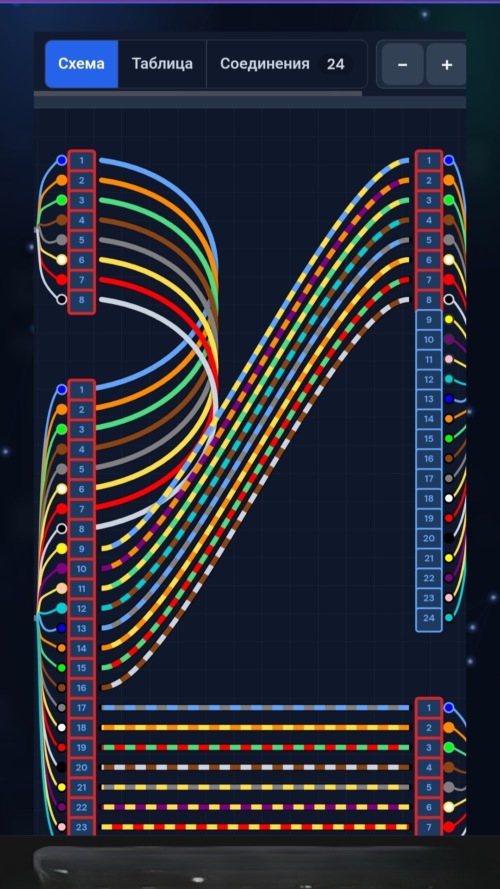
Task: Zoom out with the minus button
Action: 402,65
